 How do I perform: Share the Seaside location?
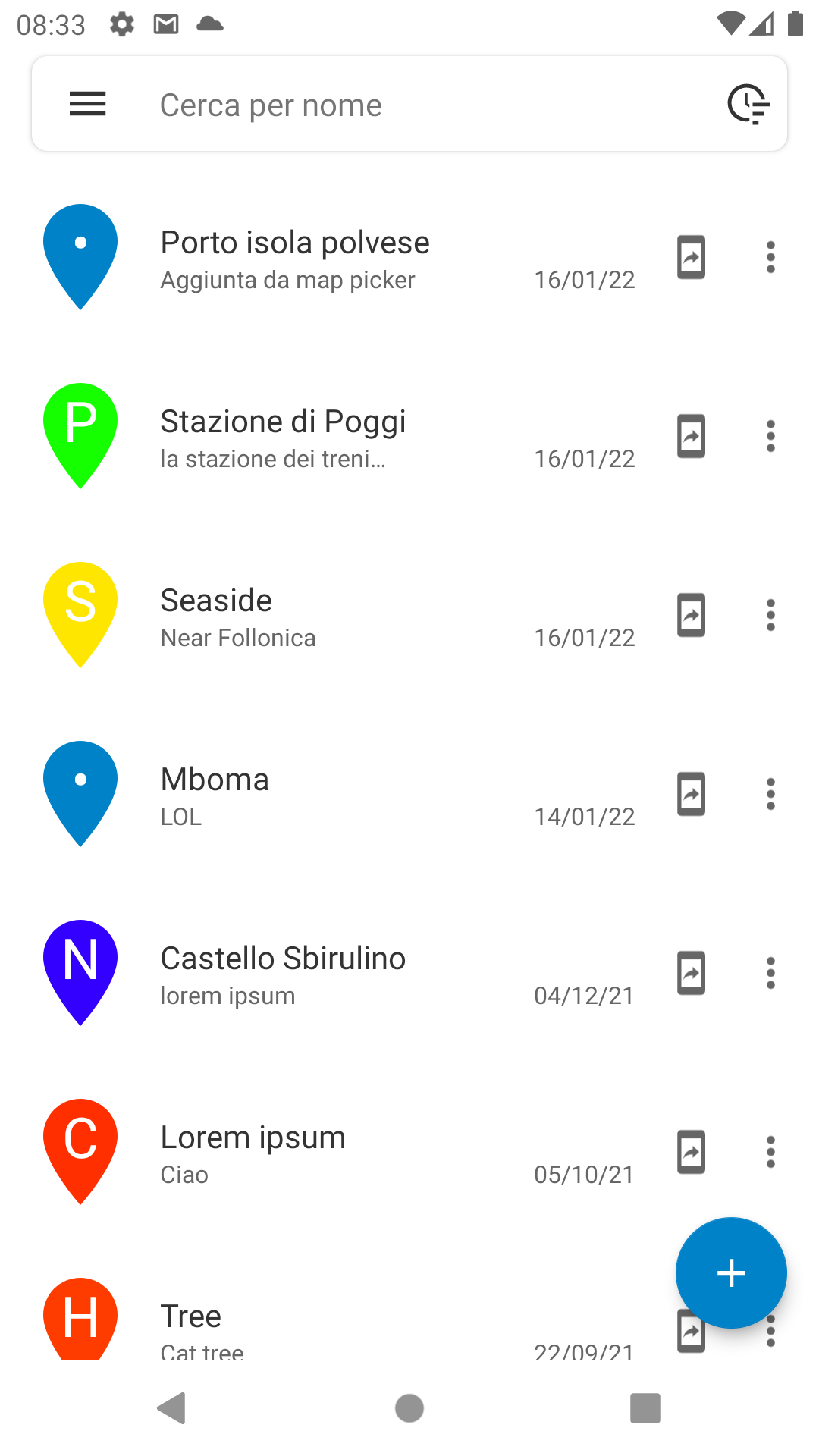[691, 616]
